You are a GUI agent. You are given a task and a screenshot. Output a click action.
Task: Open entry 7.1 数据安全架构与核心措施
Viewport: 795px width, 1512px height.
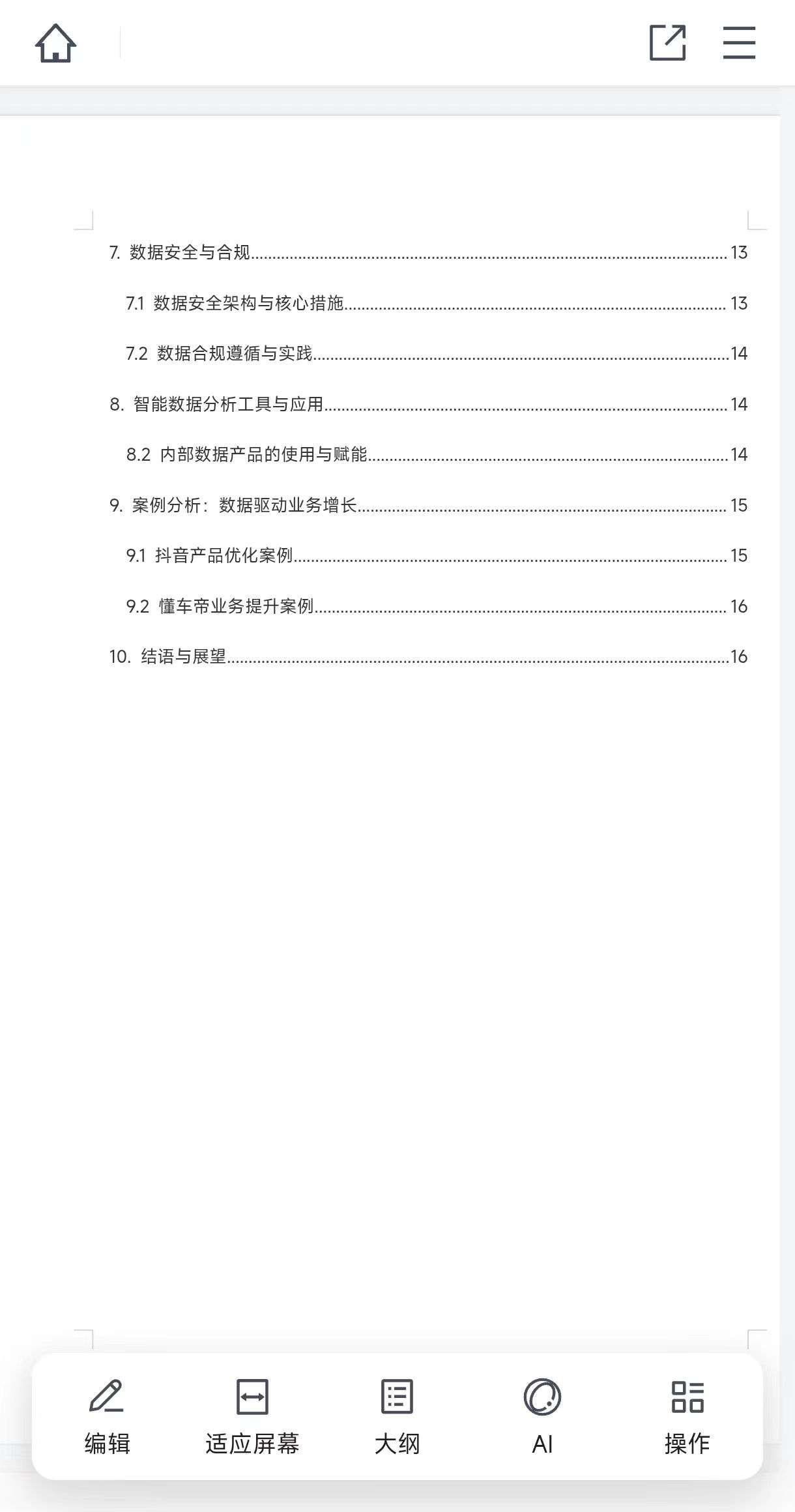coord(437,303)
